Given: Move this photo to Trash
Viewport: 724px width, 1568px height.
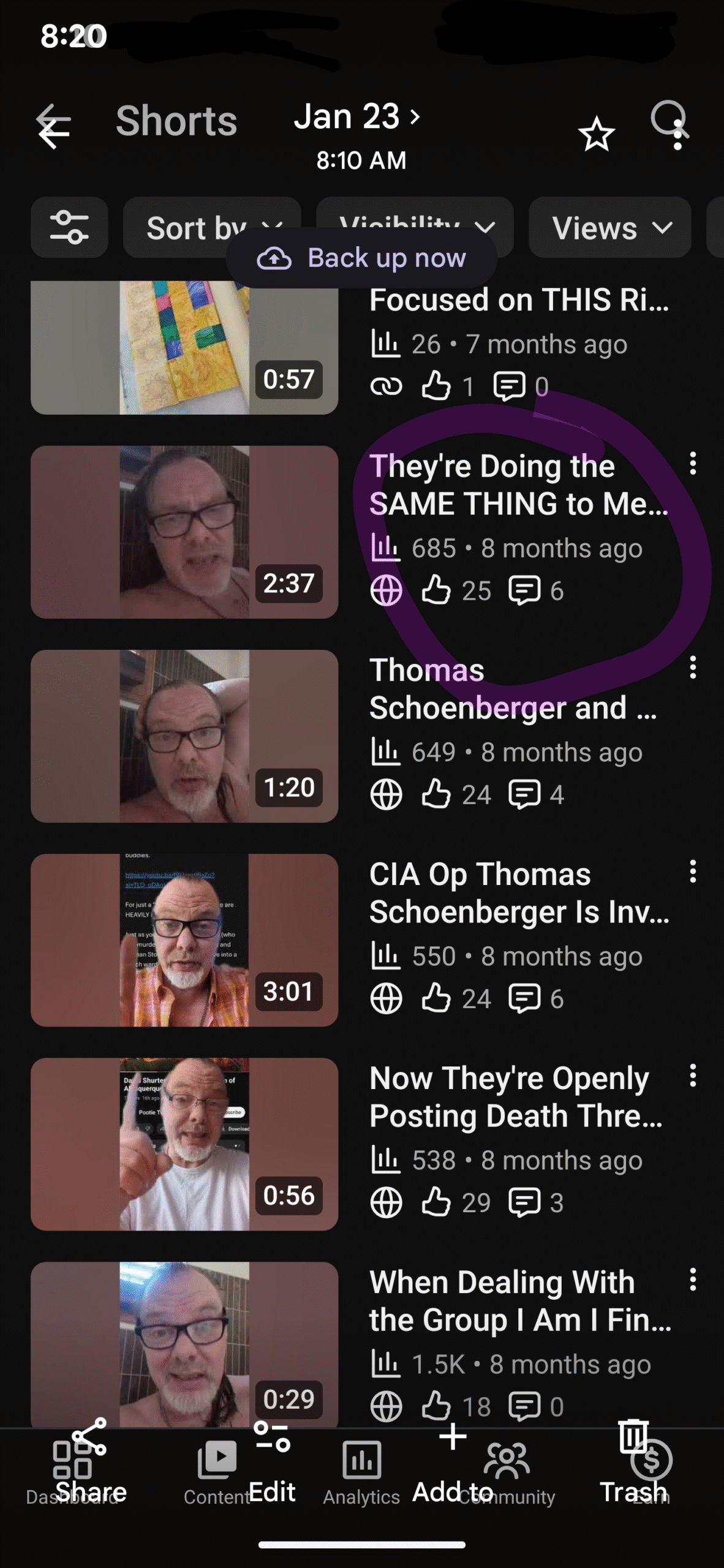Looking at the screenshot, I should 633,1461.
